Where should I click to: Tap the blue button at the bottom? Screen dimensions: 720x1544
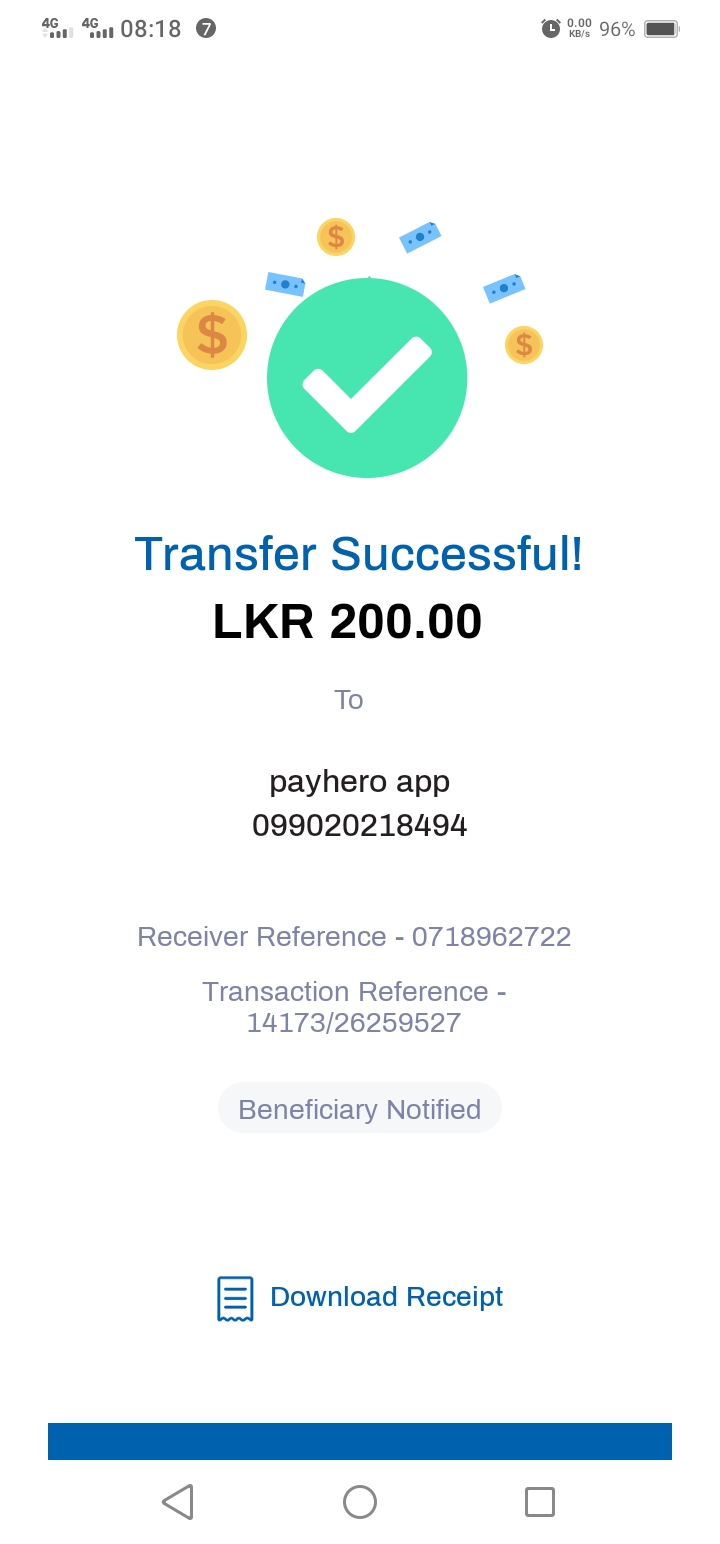360,1441
